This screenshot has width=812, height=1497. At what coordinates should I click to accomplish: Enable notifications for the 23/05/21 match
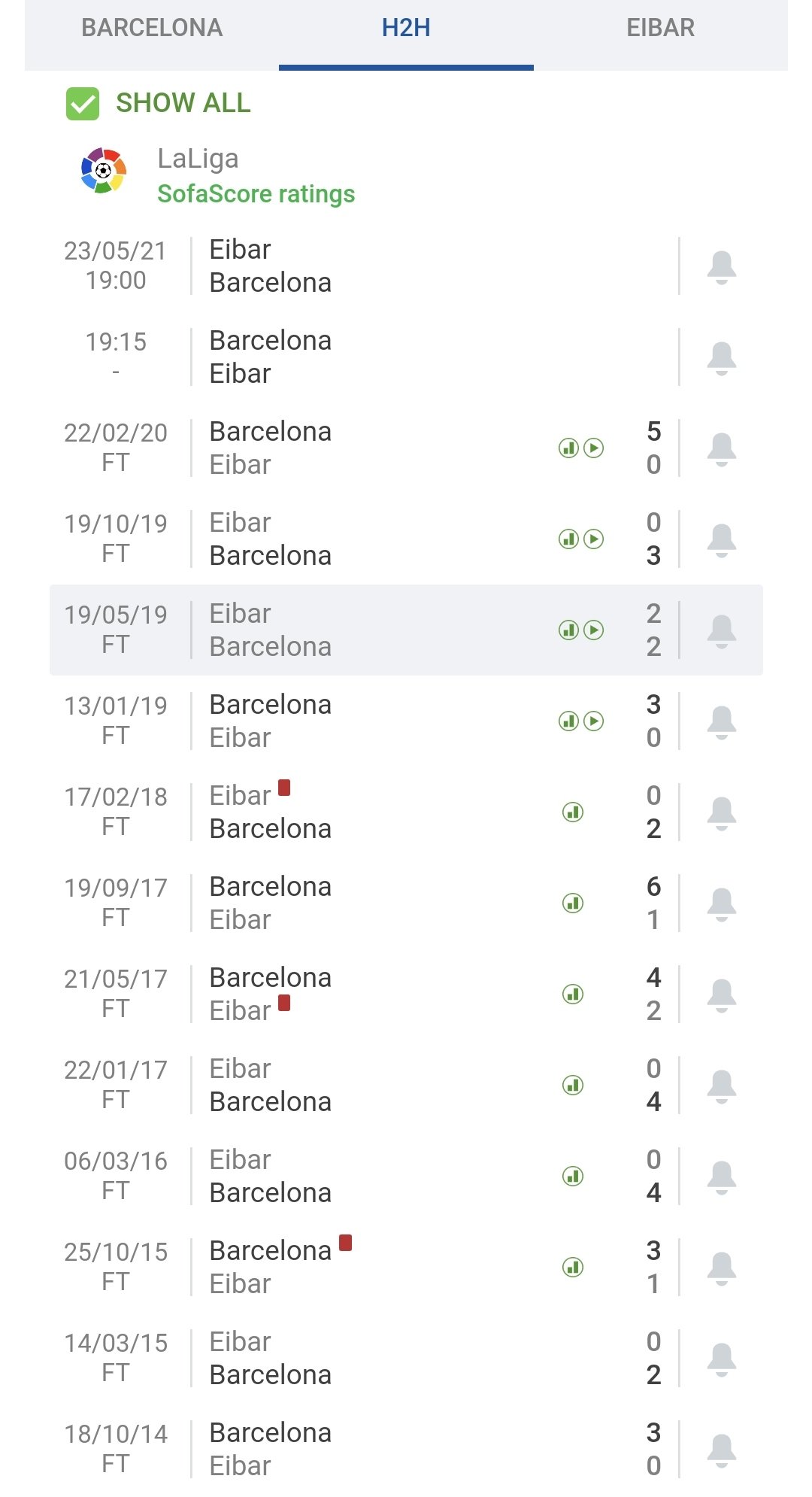tap(721, 267)
